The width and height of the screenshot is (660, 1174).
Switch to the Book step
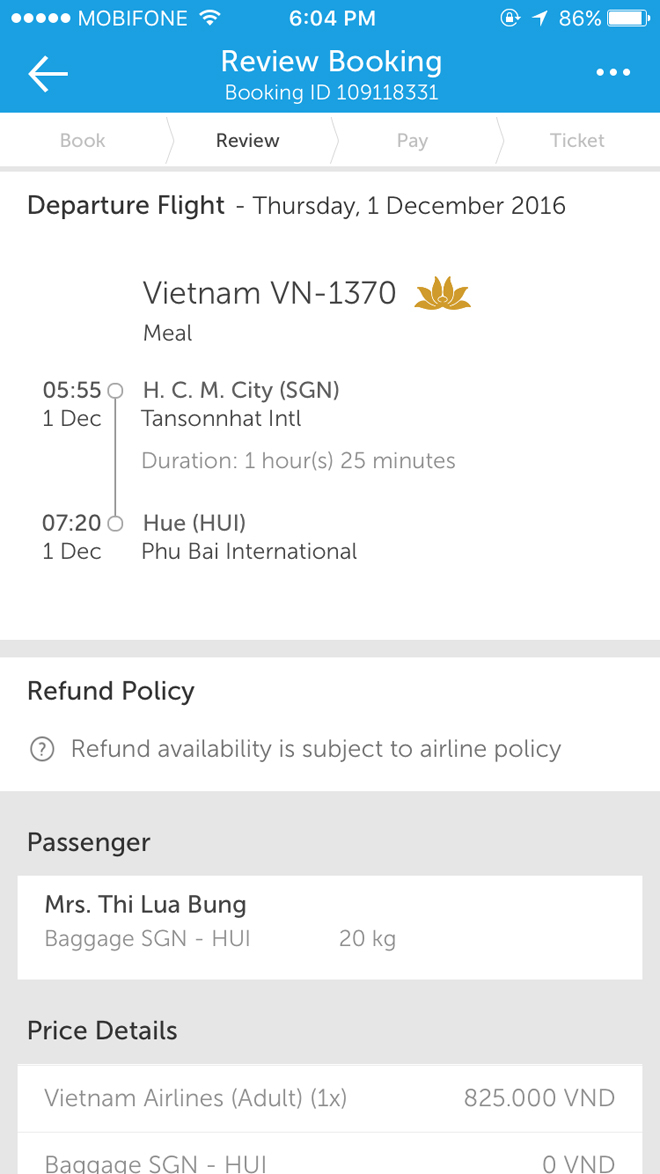pyautogui.click(x=82, y=140)
